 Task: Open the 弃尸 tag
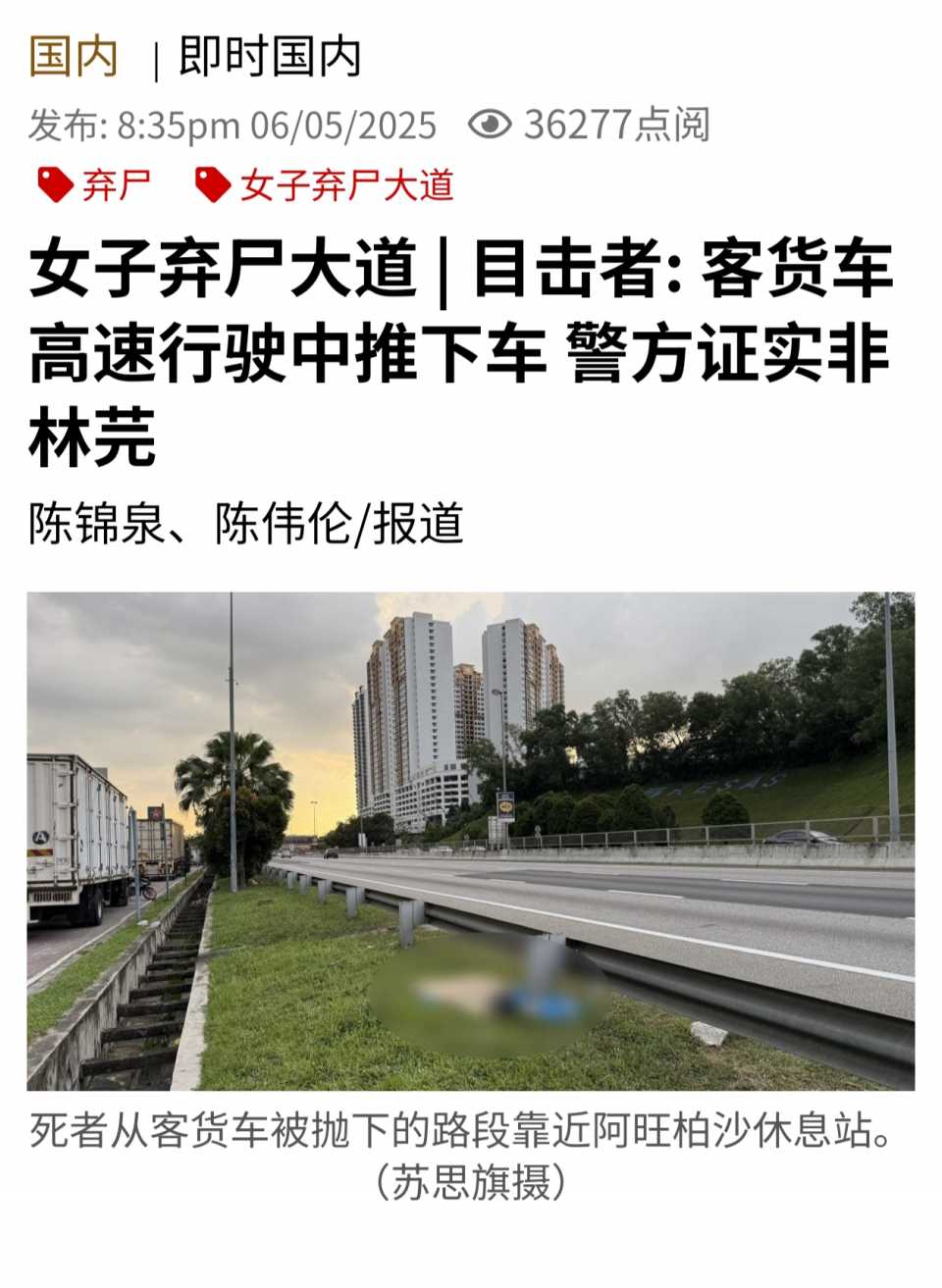[96, 184]
